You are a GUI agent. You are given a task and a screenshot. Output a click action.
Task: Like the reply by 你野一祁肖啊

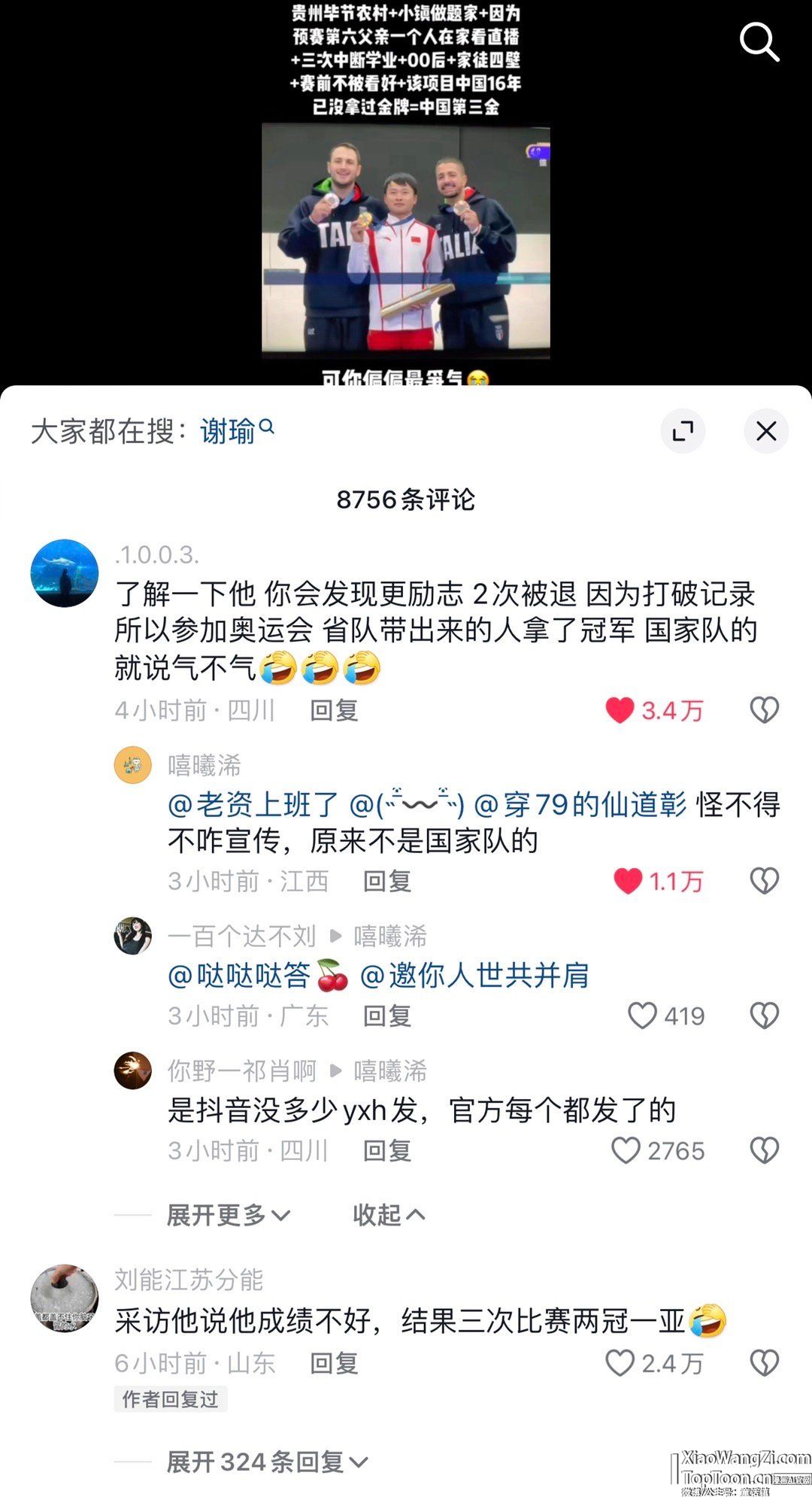click(x=626, y=1150)
